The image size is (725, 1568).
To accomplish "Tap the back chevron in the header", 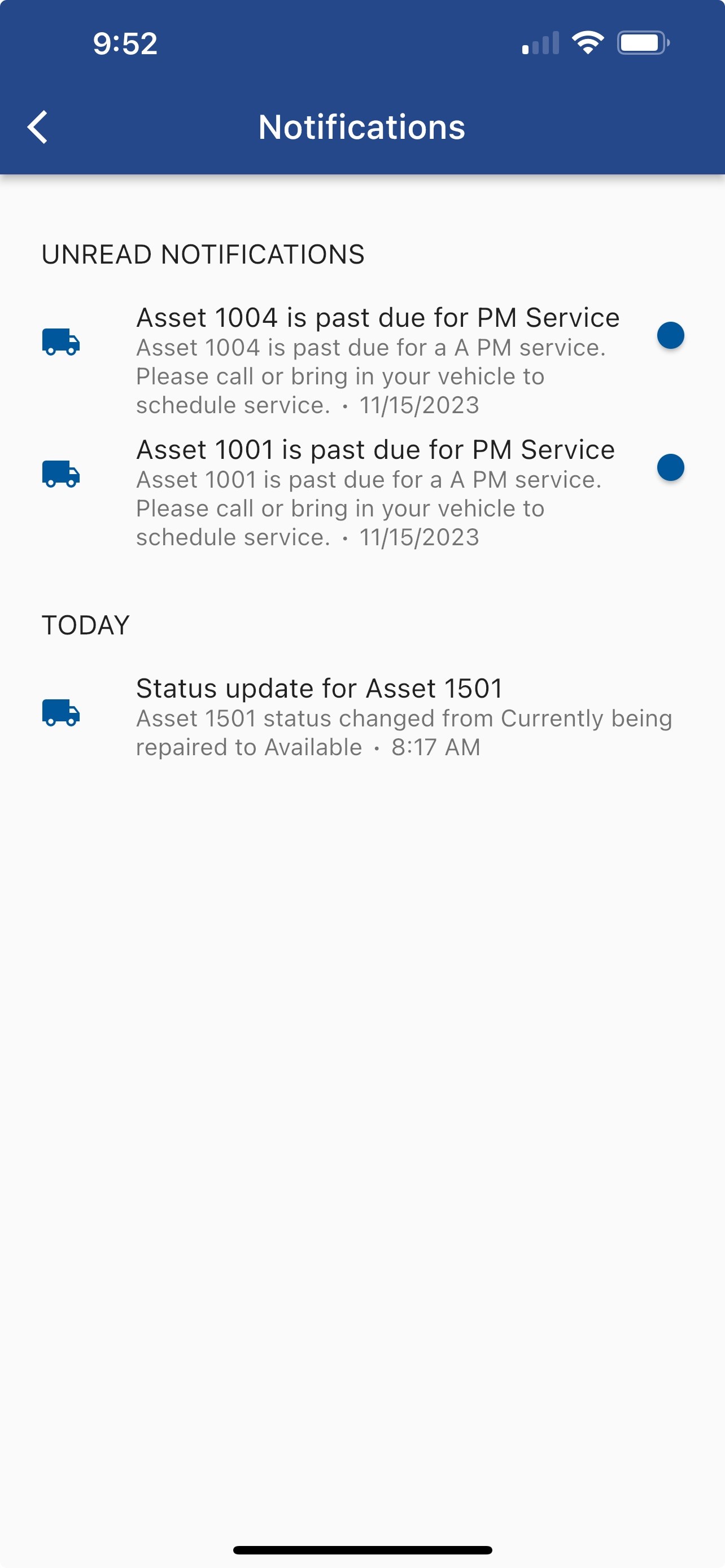I will pos(38,127).
